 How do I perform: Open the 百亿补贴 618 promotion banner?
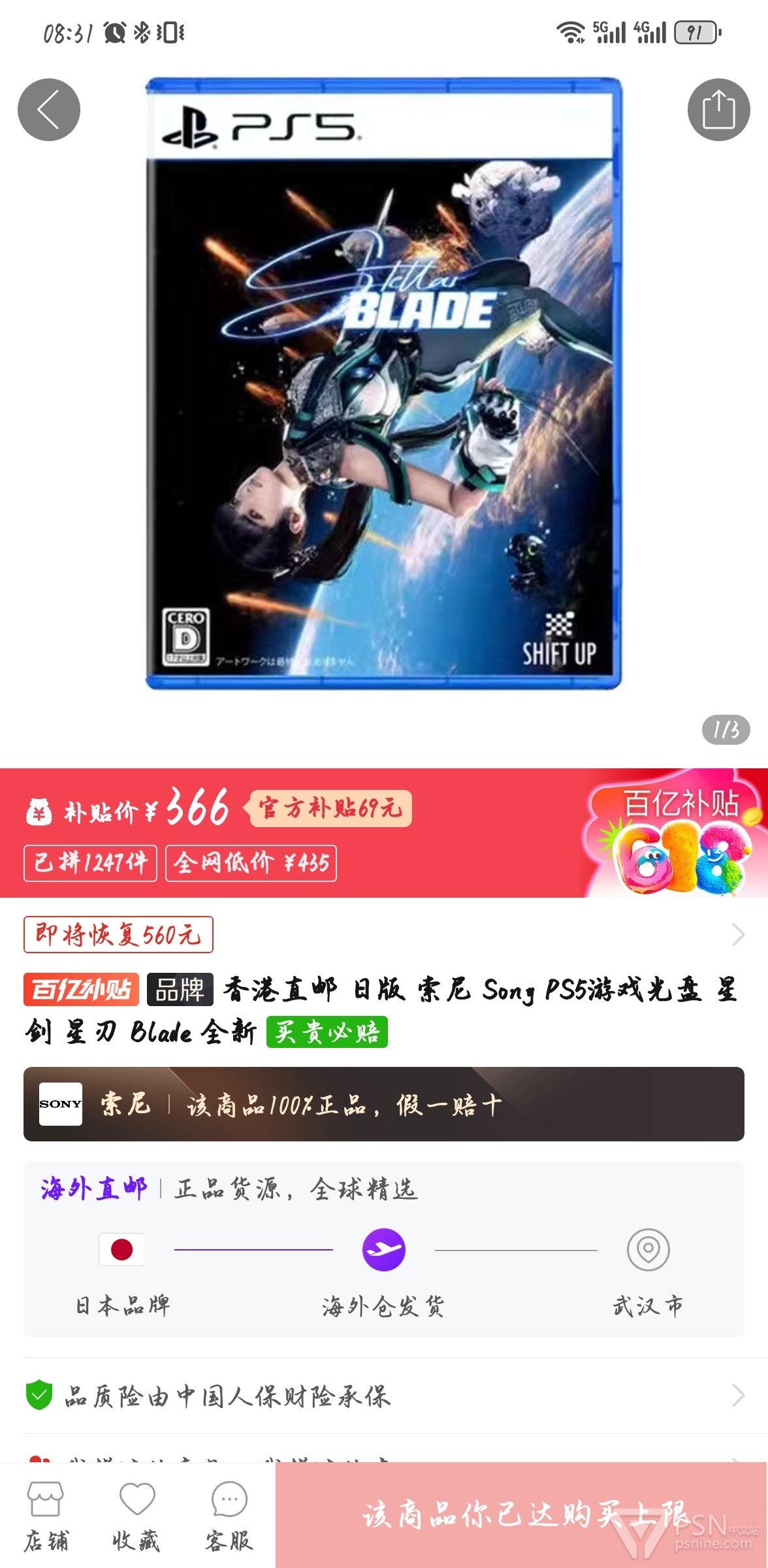tap(675, 832)
